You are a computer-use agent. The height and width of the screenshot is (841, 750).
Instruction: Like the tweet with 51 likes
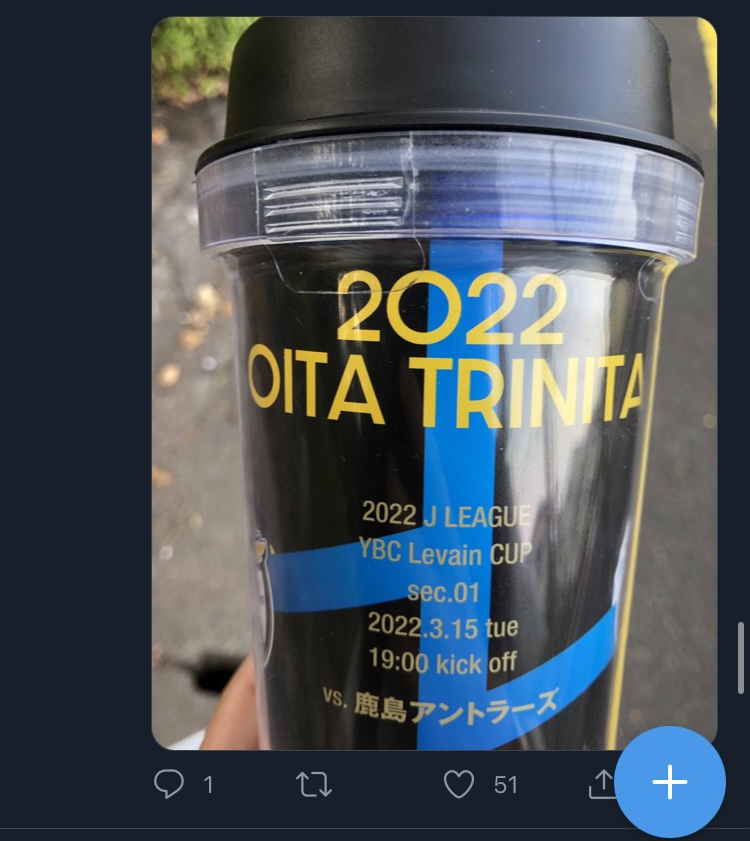459,784
